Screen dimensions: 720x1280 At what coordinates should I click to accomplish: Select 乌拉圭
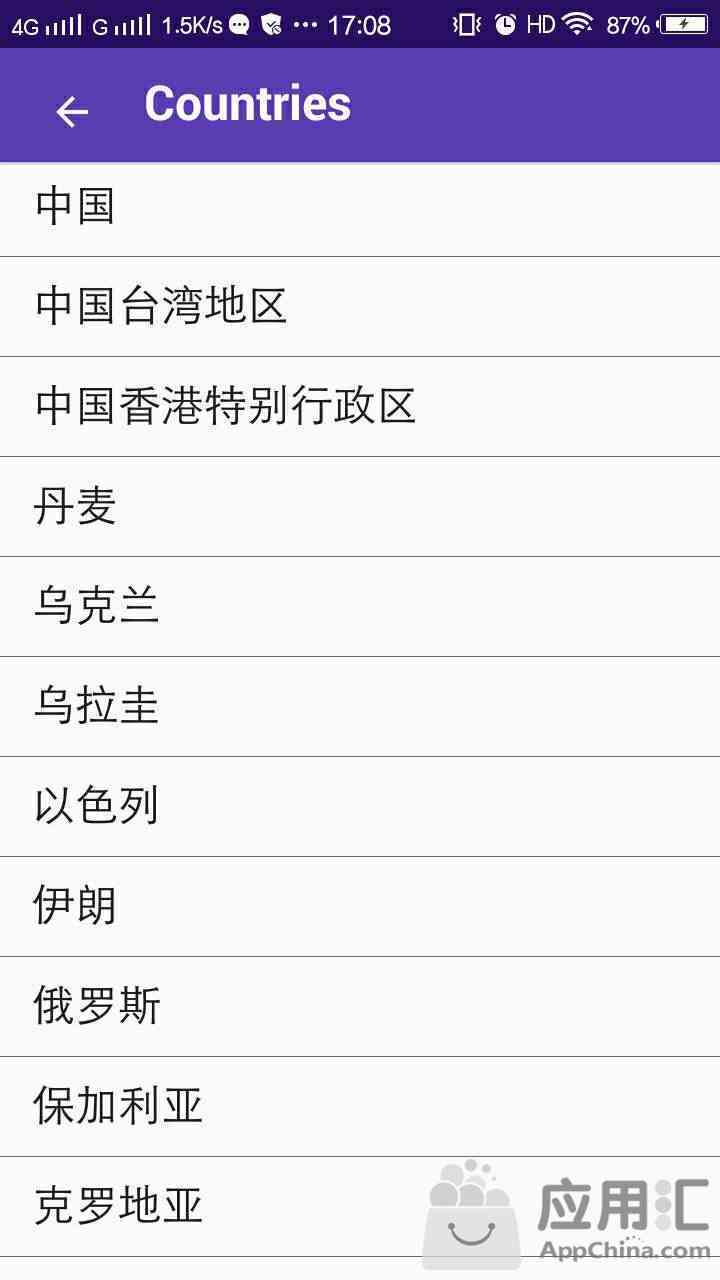point(360,706)
